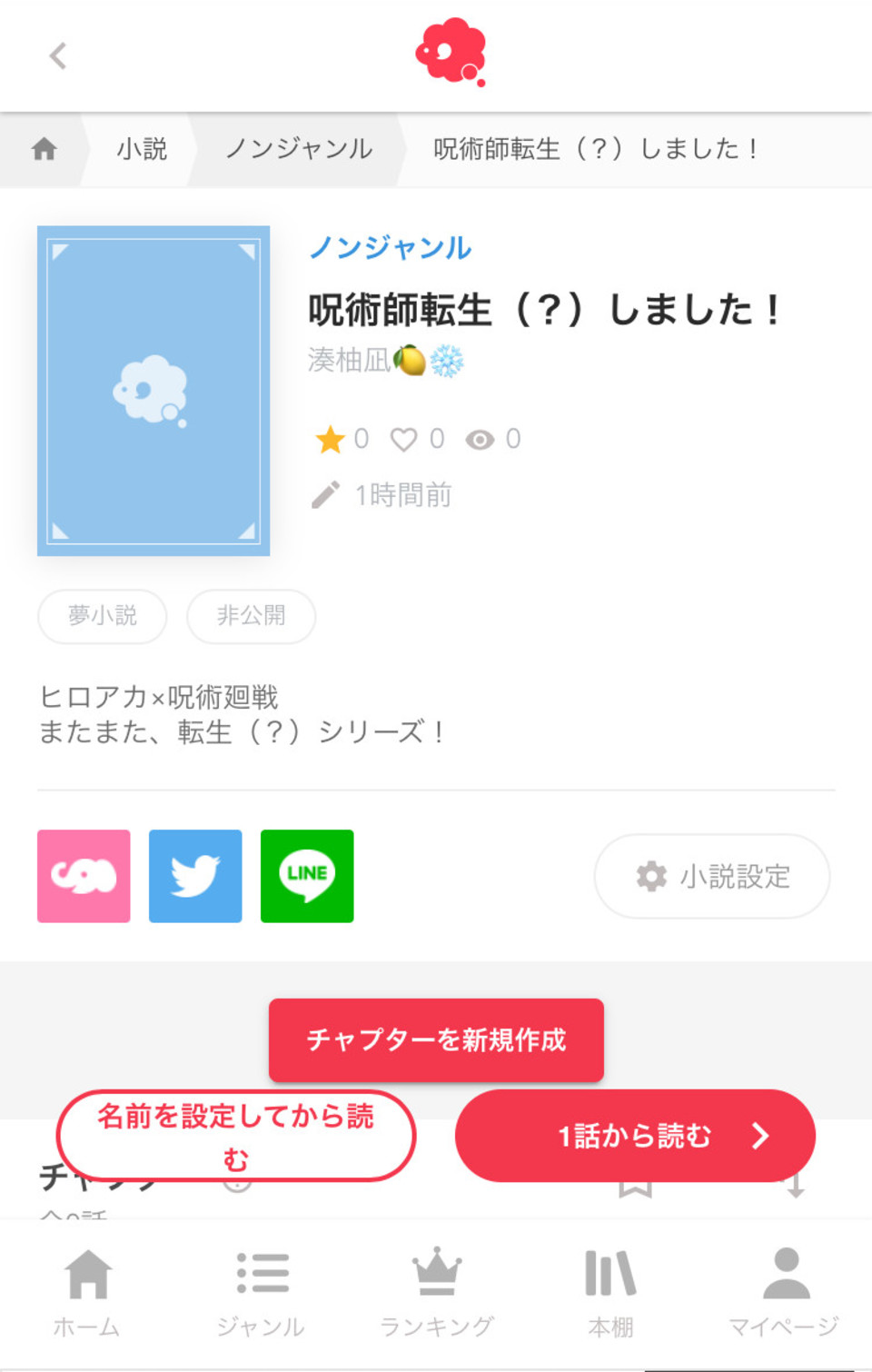Open the 小説 breadcrumb
872x1372 pixels.
(142, 149)
